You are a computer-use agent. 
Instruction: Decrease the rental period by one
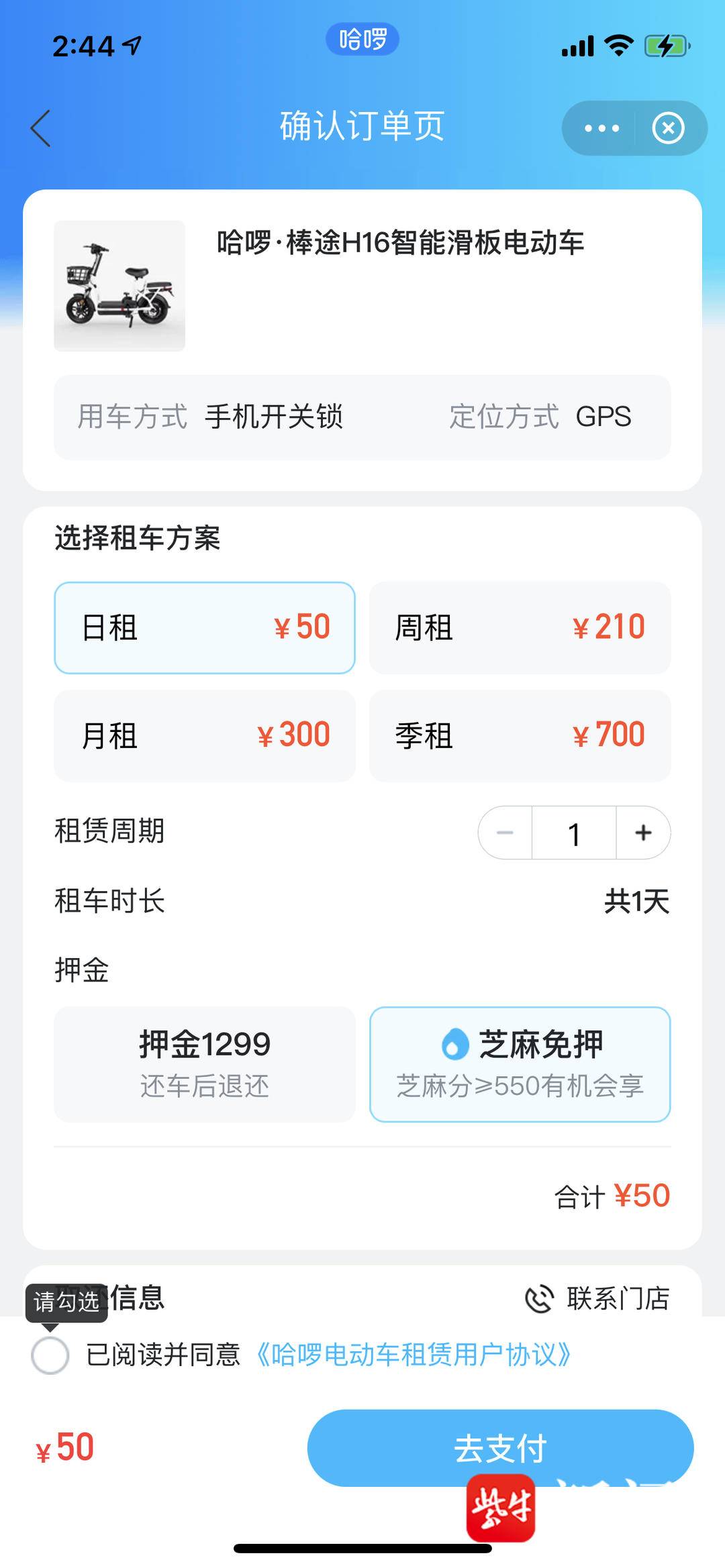505,833
